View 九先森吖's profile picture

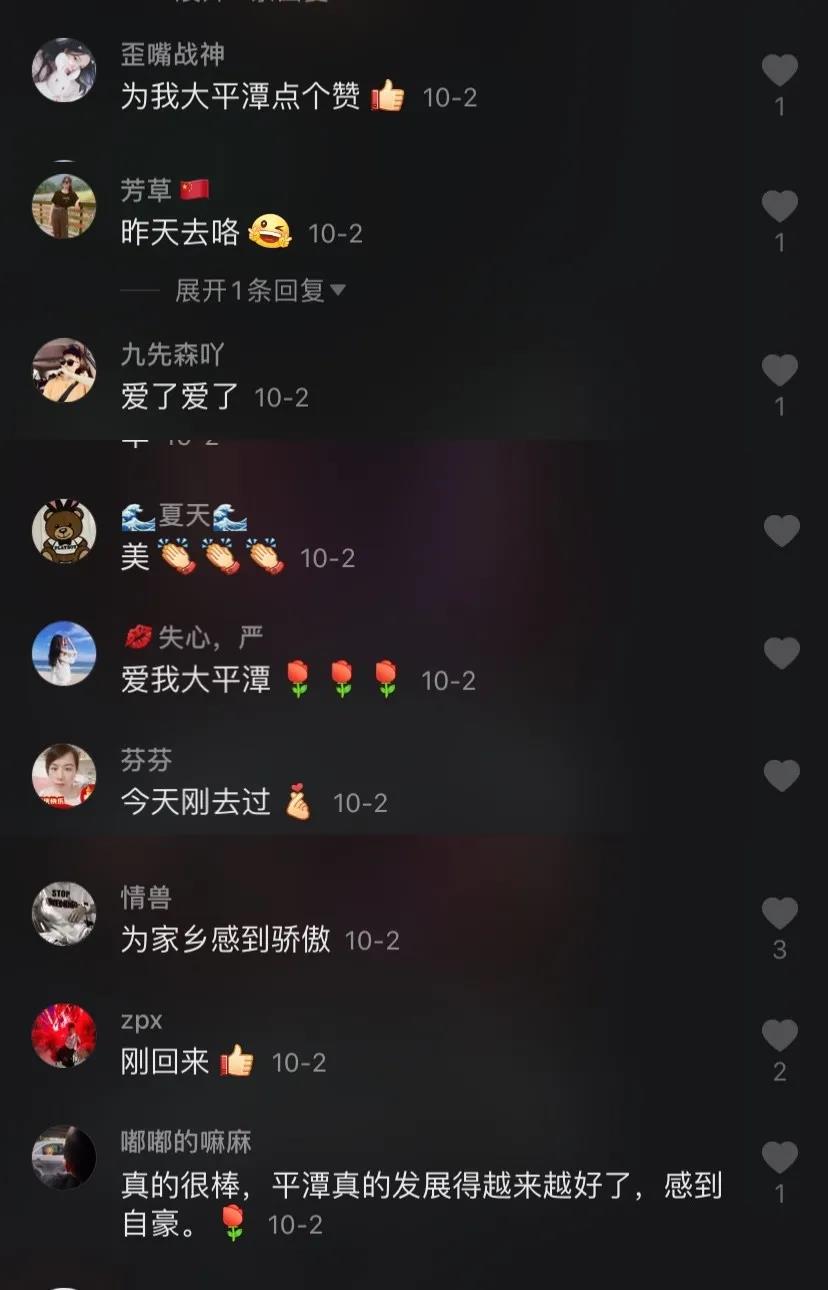point(64,370)
